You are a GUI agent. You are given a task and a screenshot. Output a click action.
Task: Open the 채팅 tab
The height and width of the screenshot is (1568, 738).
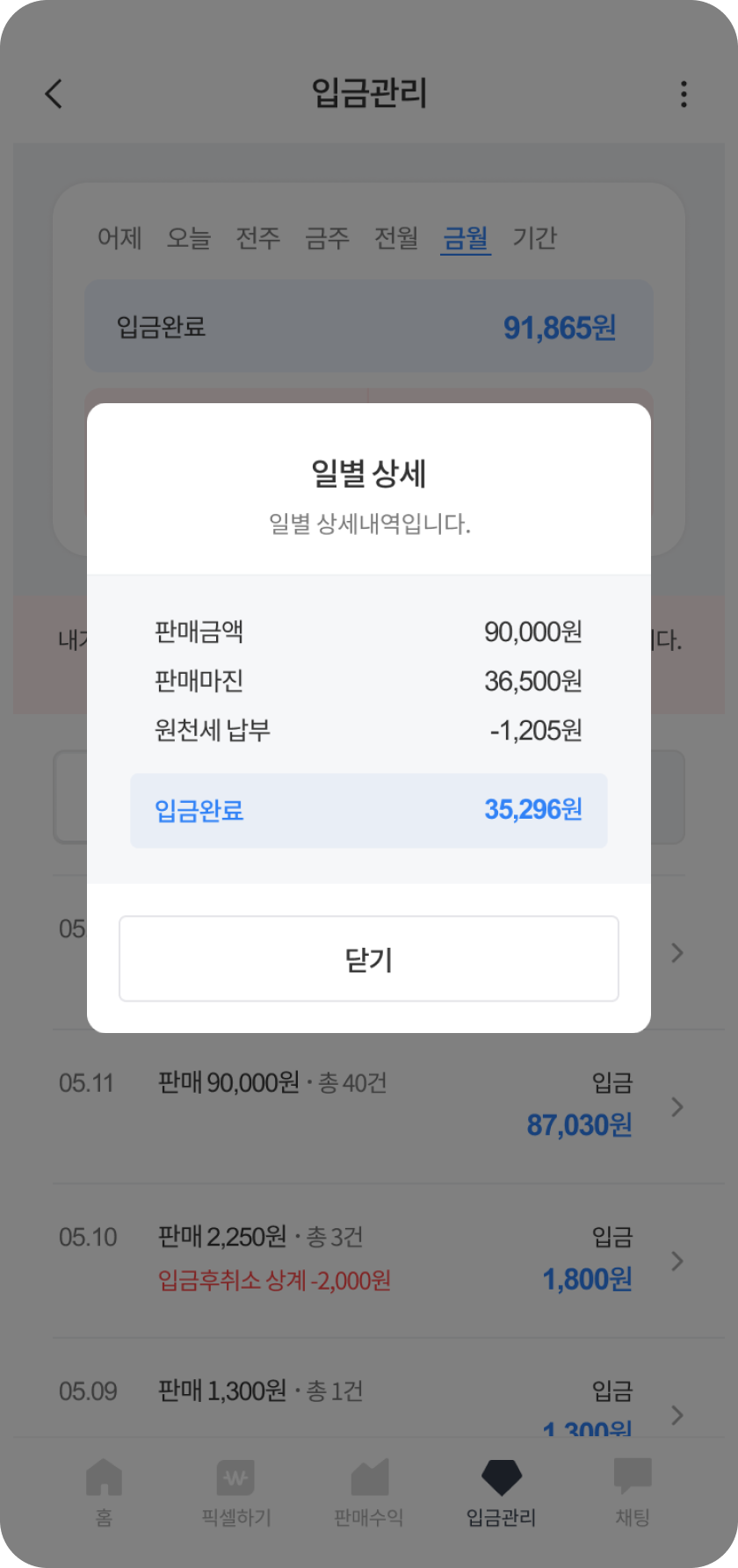(633, 1492)
